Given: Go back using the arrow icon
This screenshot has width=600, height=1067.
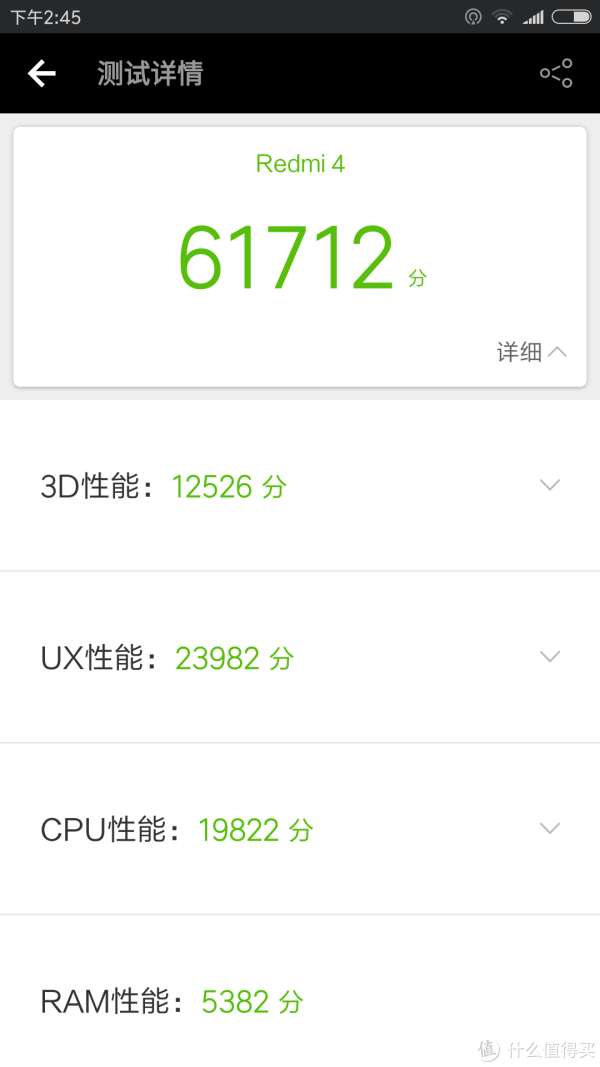Looking at the screenshot, I should coord(41,73).
